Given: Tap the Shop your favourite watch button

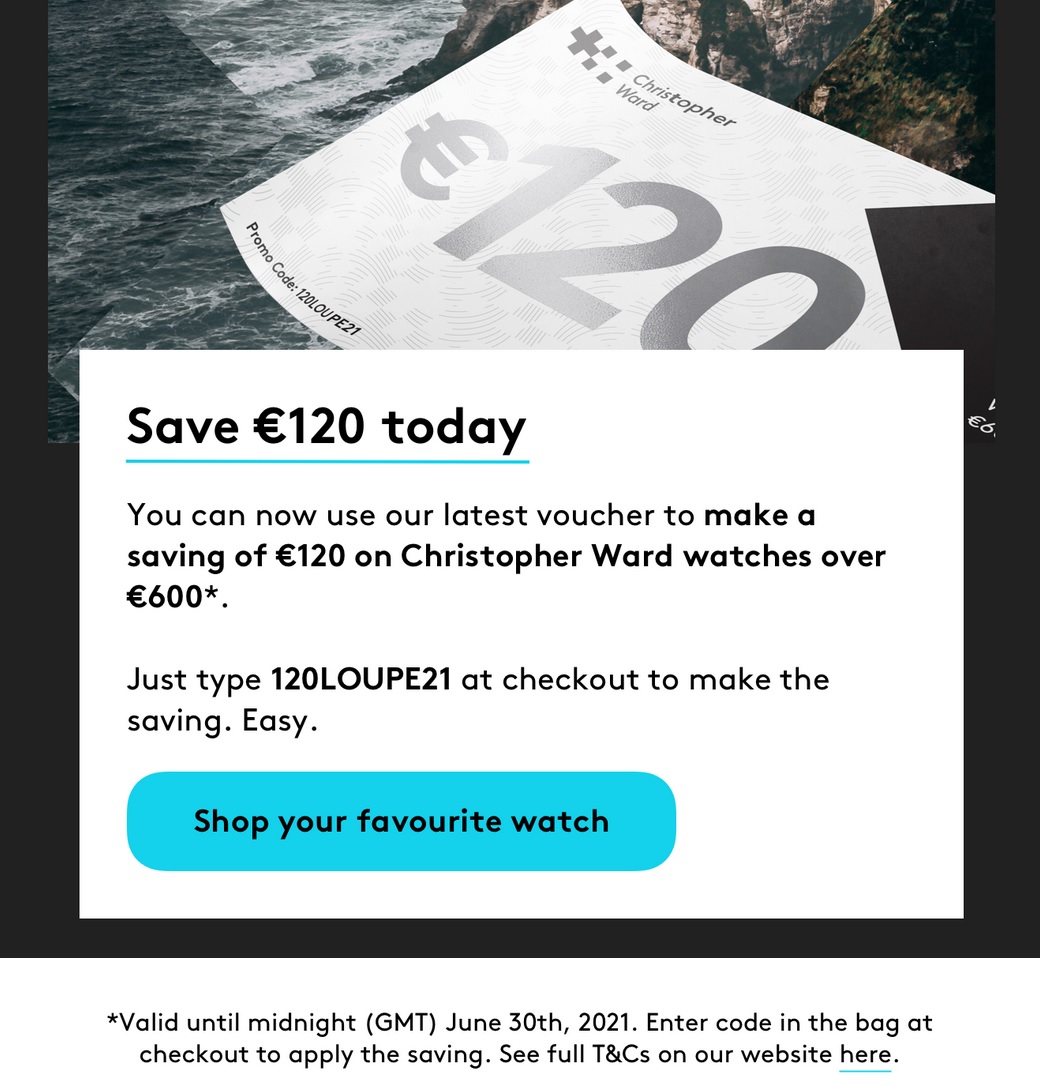Looking at the screenshot, I should coord(401,821).
